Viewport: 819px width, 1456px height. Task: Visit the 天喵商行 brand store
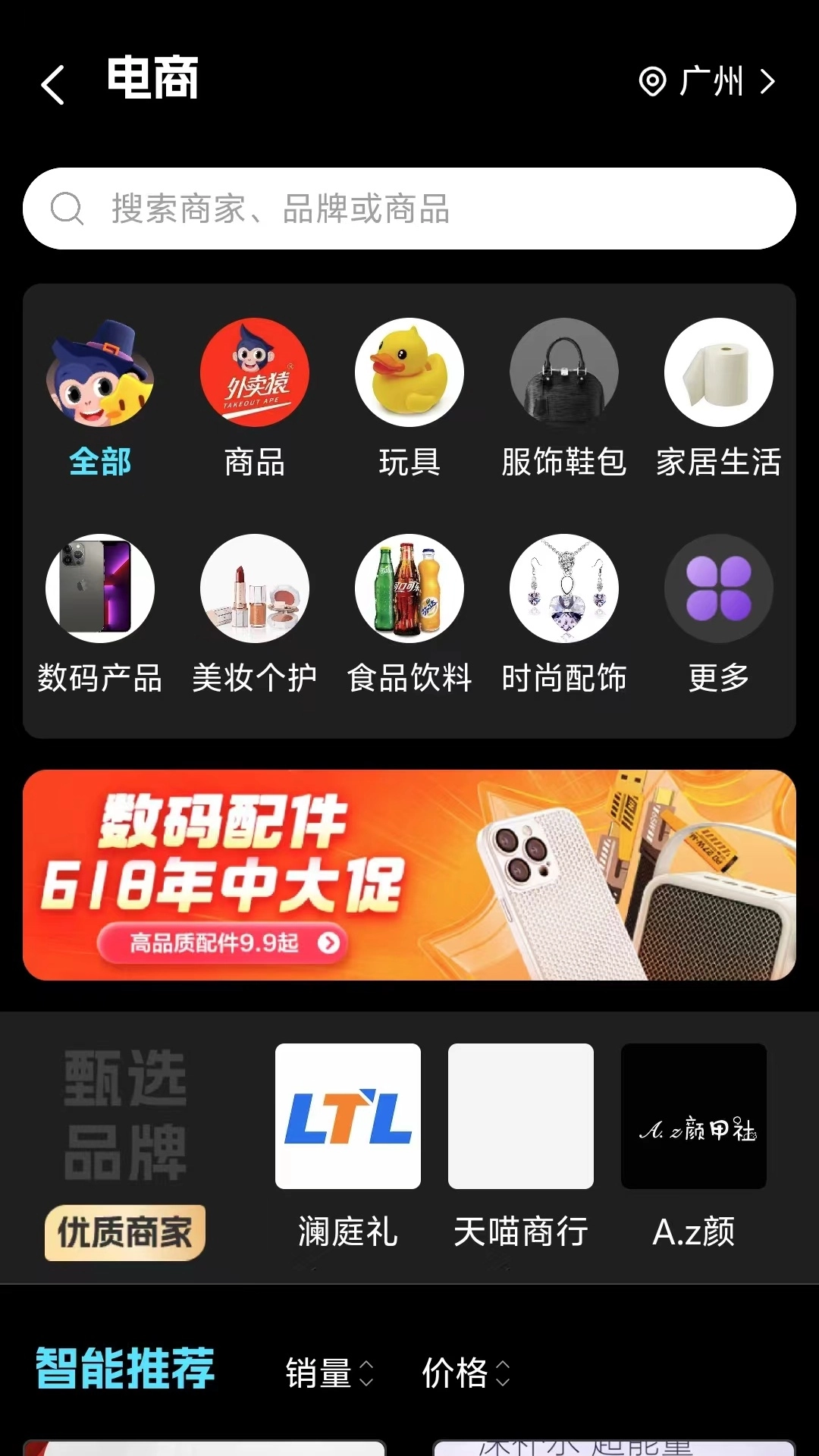click(521, 1145)
